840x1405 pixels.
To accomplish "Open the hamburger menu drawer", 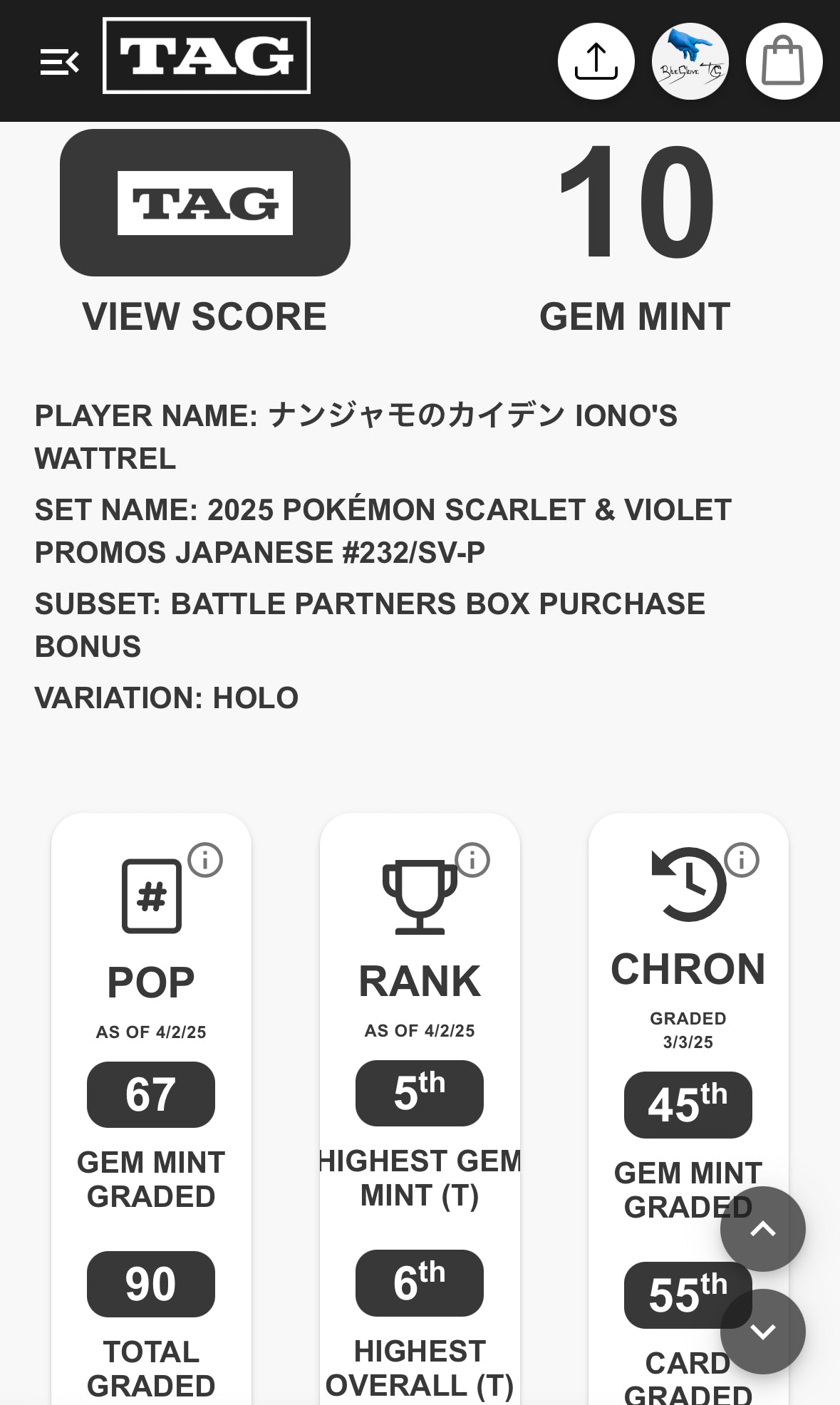I will tap(60, 62).
